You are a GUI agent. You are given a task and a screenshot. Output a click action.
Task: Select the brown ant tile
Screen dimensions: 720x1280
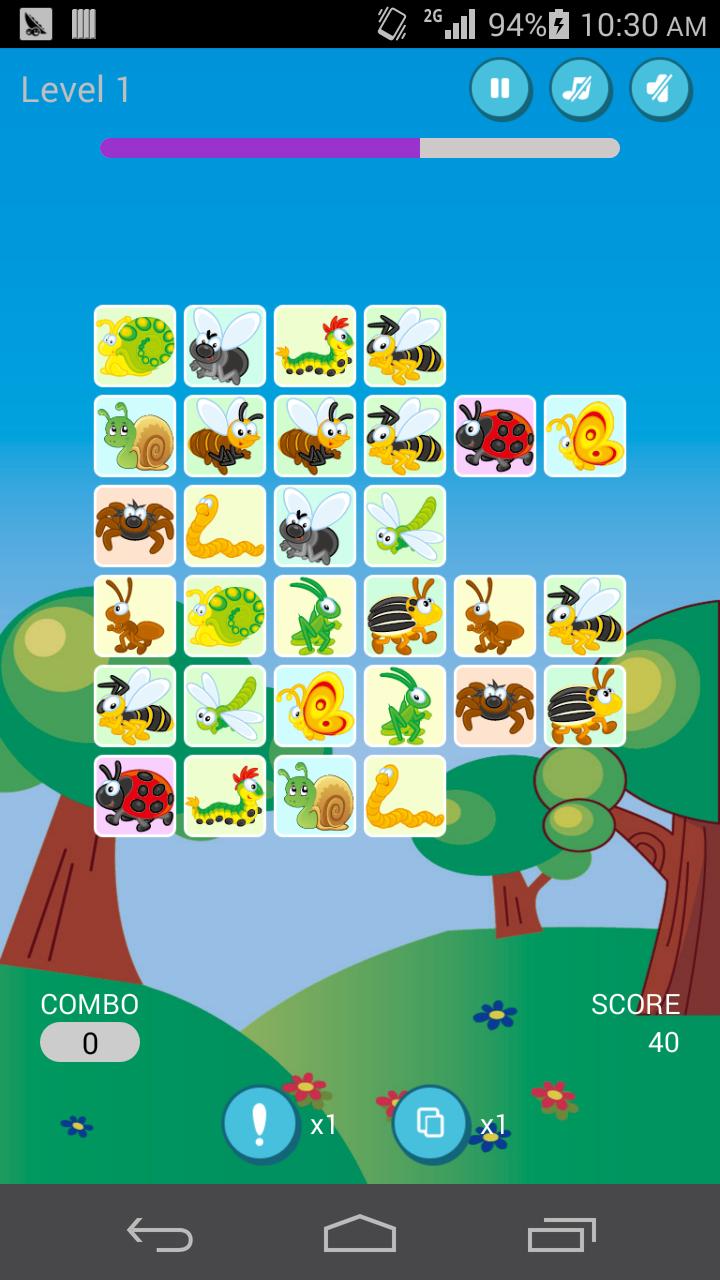(135, 617)
